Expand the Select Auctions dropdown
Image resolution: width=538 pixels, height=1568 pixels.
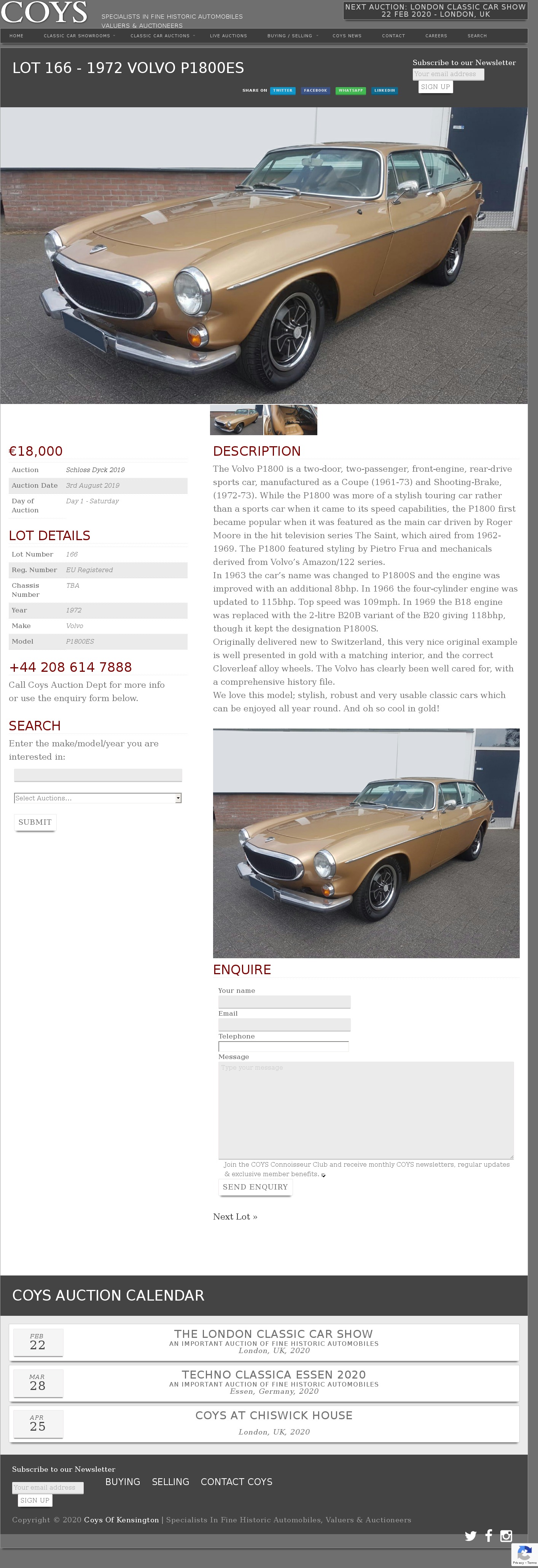tap(98, 798)
